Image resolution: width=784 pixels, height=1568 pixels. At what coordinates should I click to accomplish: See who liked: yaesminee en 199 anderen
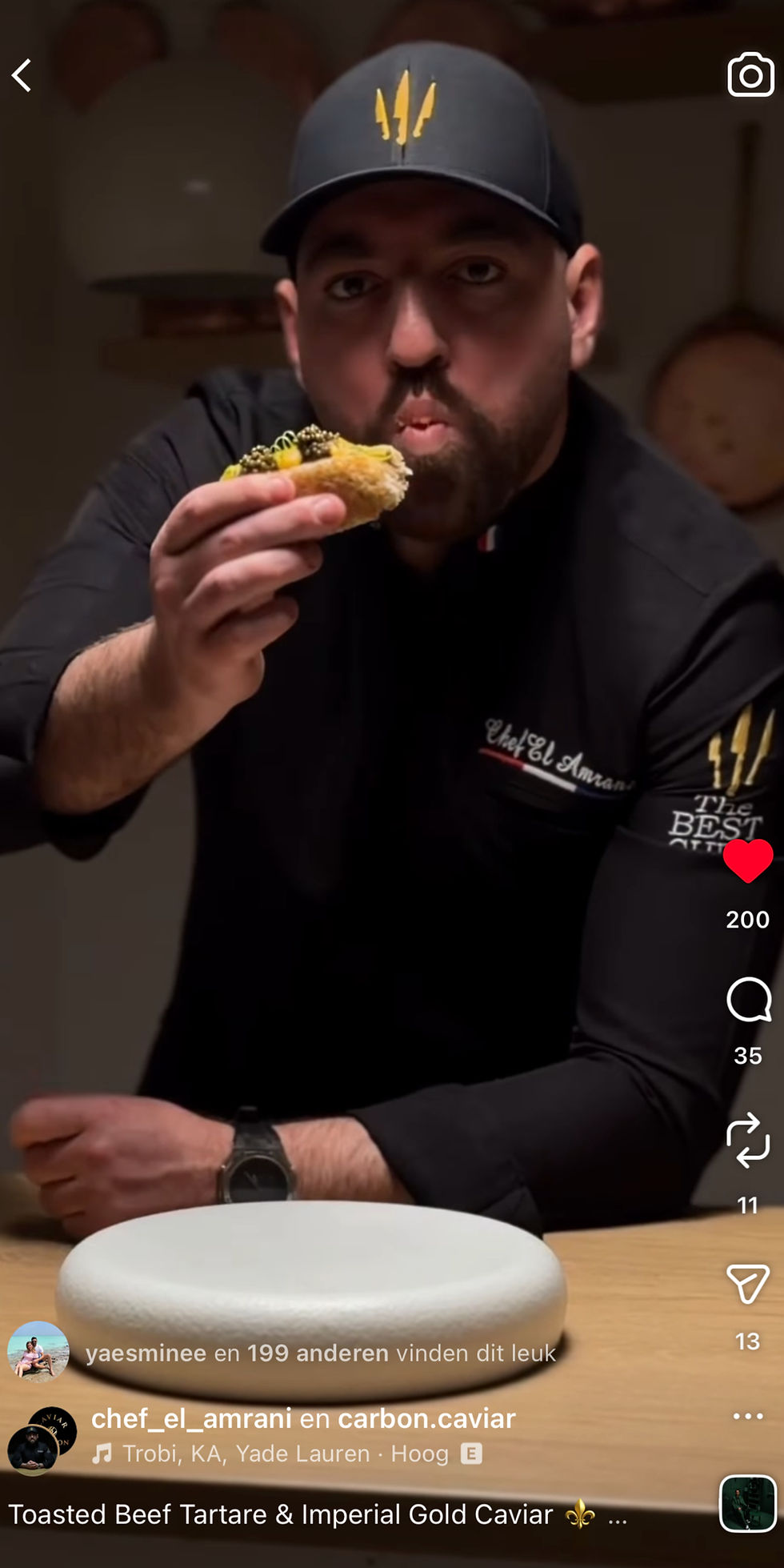coord(320,1353)
